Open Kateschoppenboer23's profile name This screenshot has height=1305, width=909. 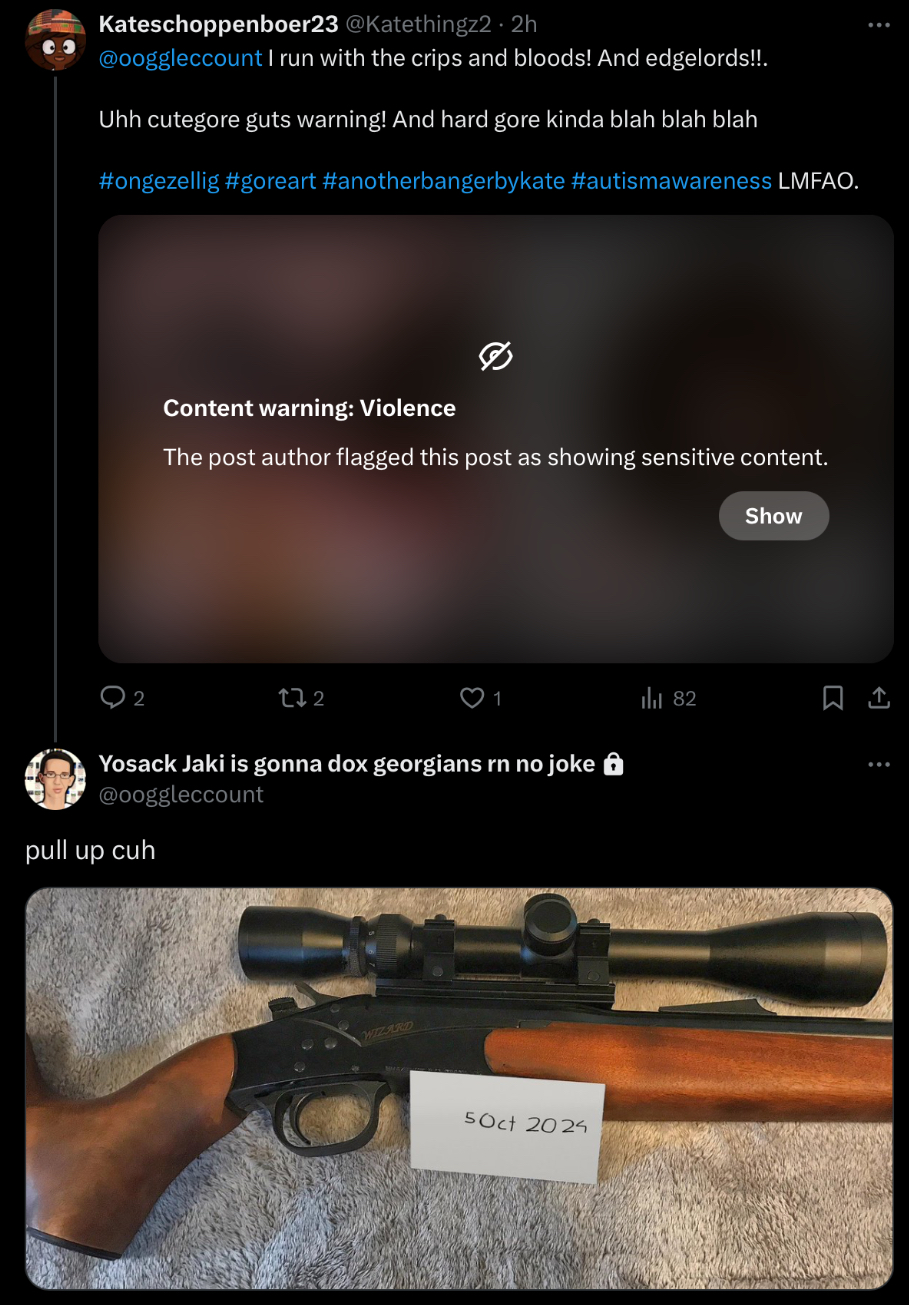tap(218, 25)
